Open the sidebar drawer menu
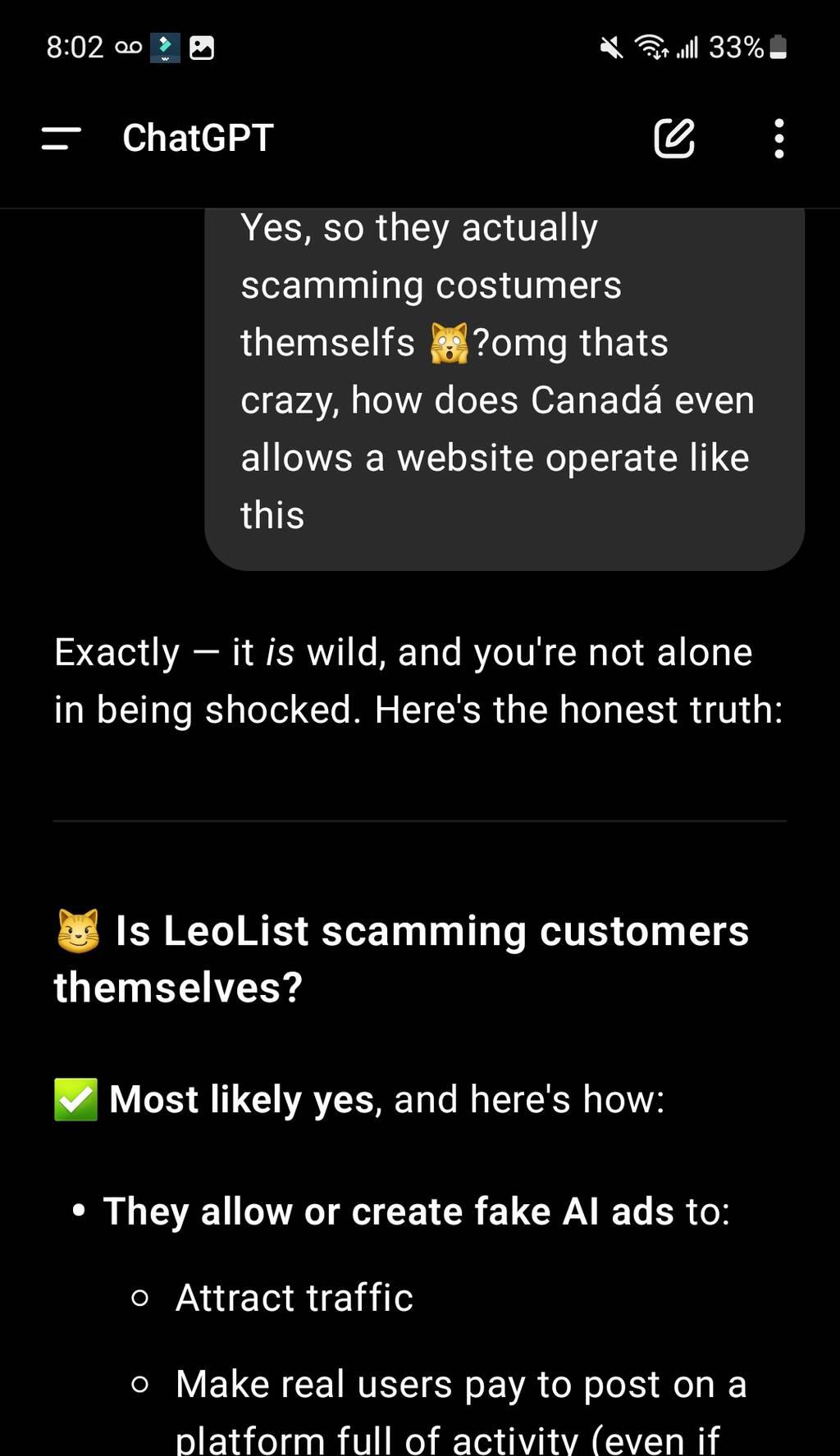The image size is (840, 1456). click(x=62, y=138)
